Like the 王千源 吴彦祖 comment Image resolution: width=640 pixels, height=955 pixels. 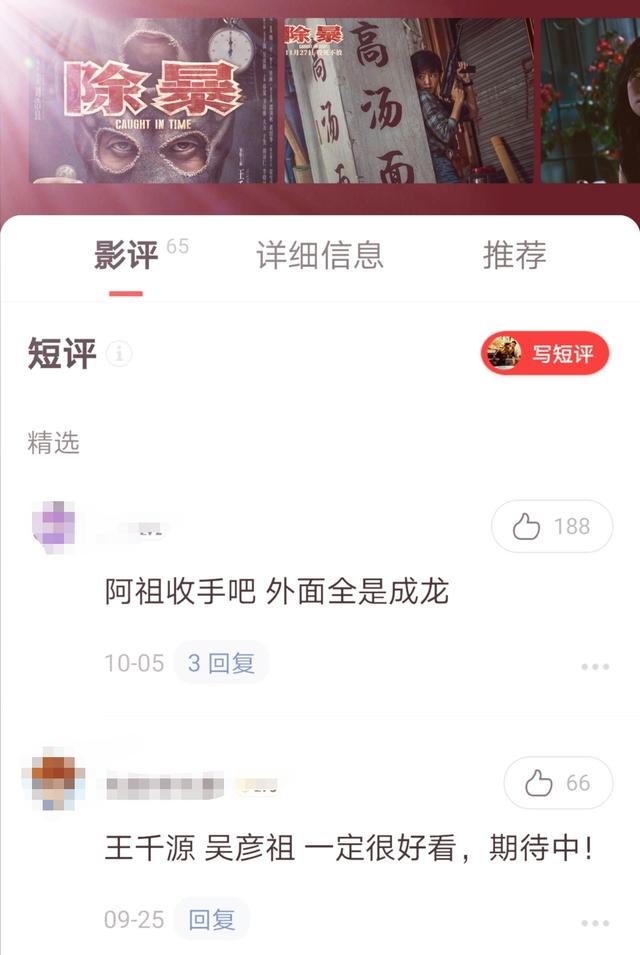pyautogui.click(x=558, y=783)
